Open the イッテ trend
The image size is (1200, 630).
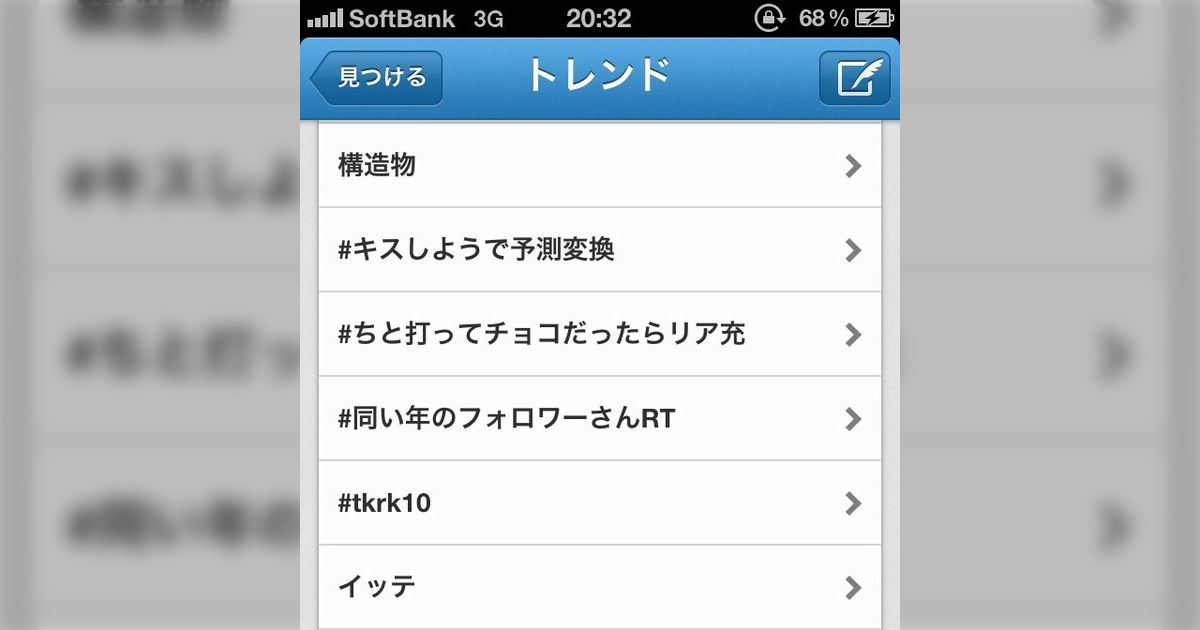click(x=599, y=586)
